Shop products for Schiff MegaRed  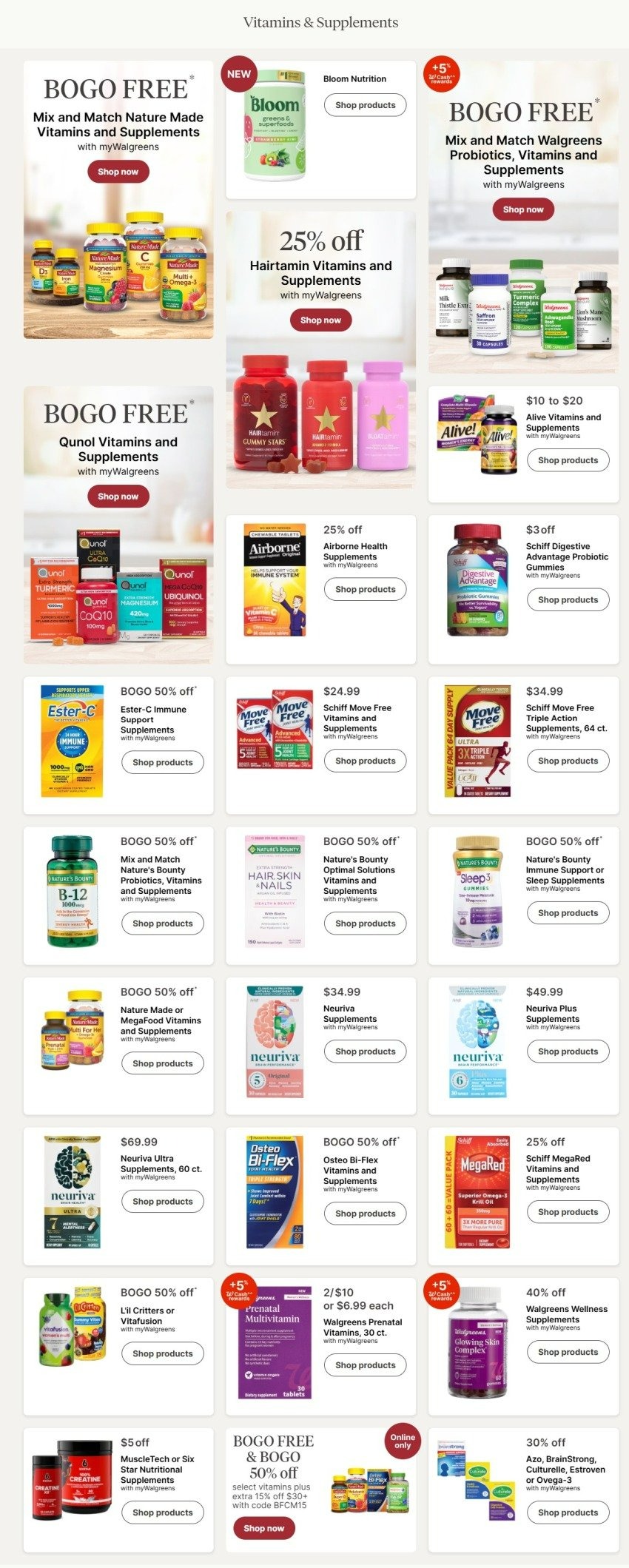pyautogui.click(x=568, y=1212)
